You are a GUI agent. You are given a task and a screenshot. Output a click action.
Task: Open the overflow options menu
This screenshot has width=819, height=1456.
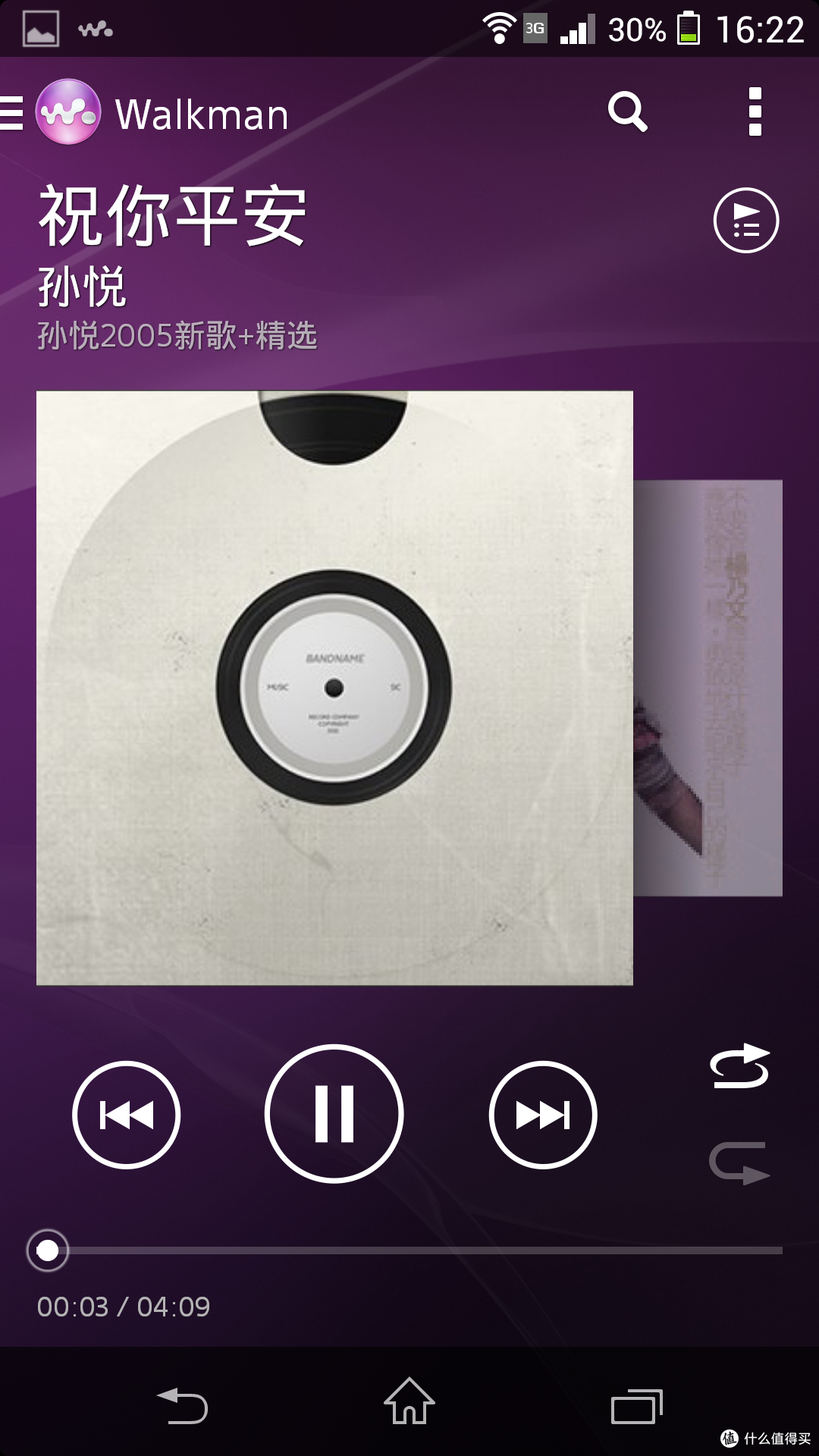[x=755, y=112]
